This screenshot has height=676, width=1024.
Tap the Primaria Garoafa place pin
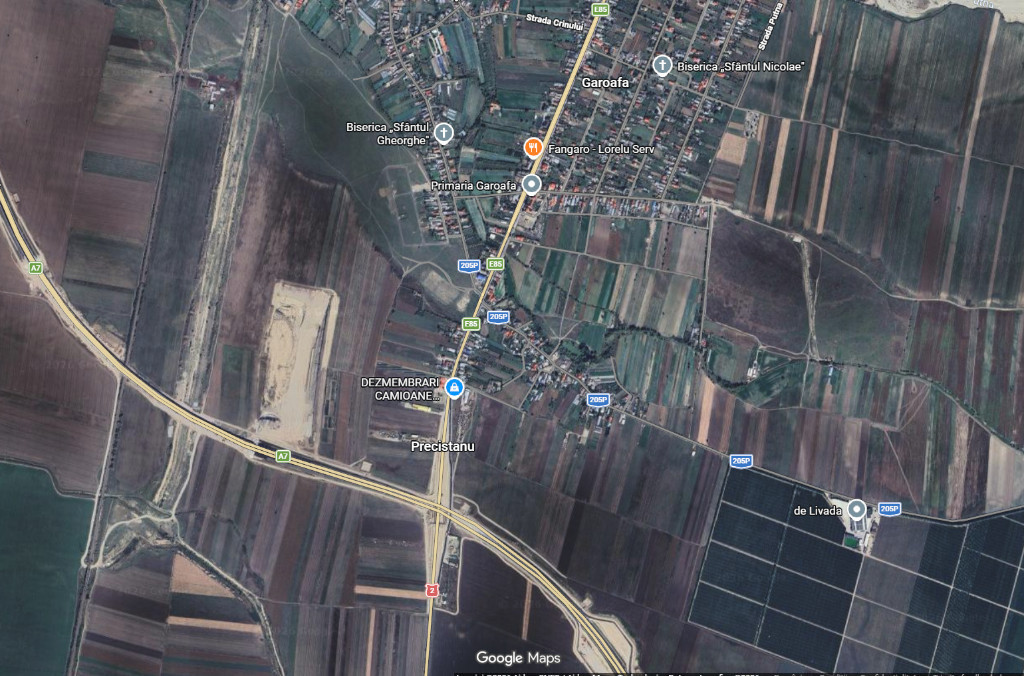tap(531, 185)
